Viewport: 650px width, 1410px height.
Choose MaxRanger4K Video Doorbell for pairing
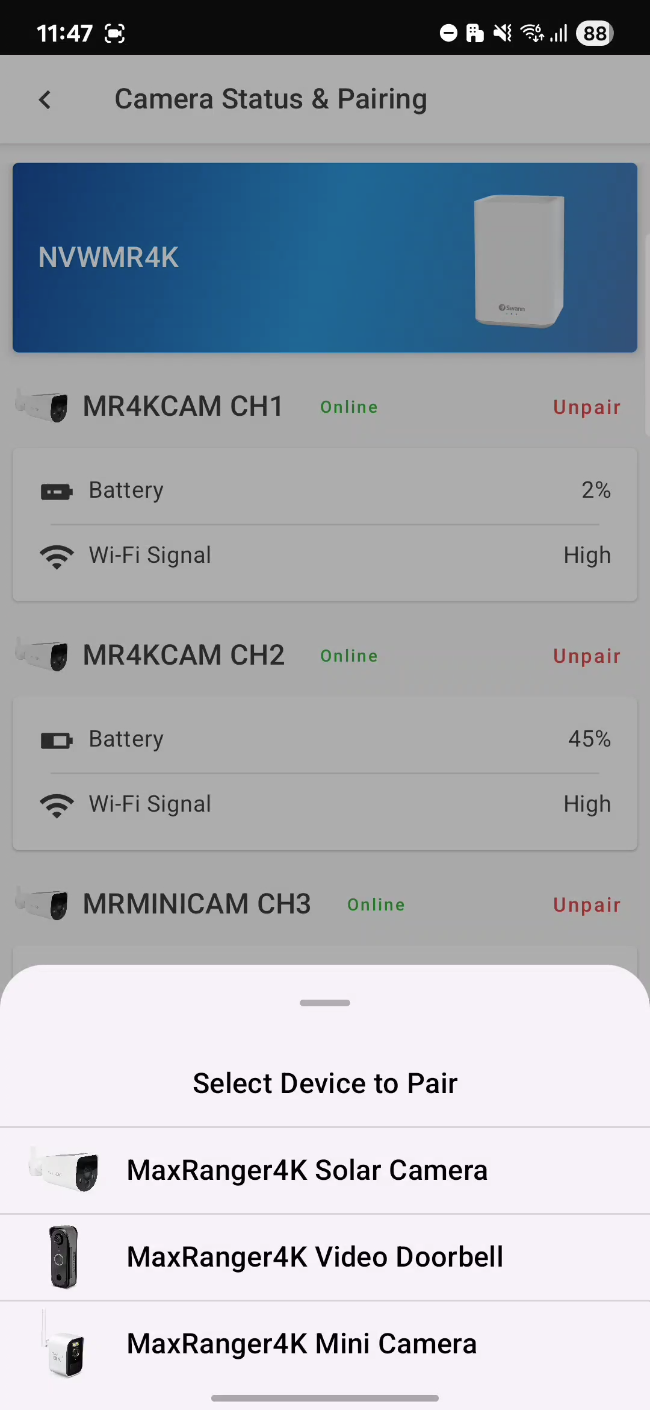point(325,1257)
